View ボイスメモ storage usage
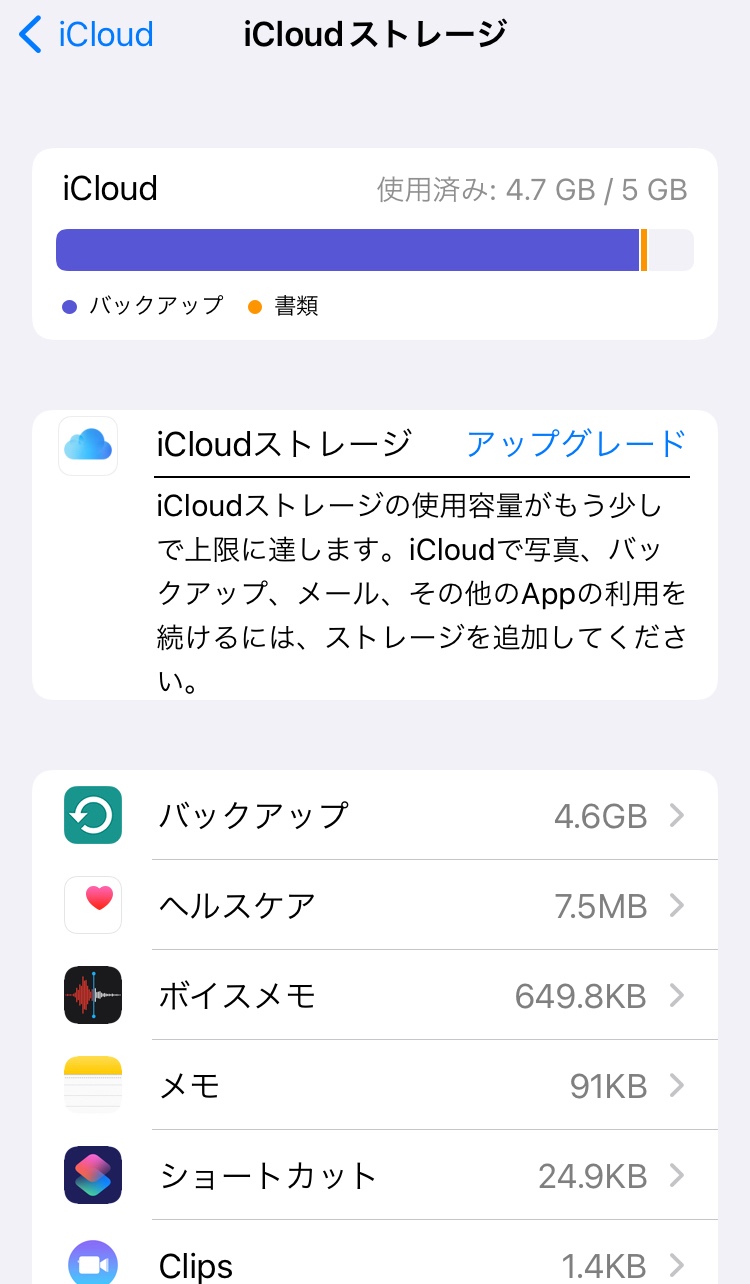The height and width of the screenshot is (1284, 750). pyautogui.click(x=375, y=996)
